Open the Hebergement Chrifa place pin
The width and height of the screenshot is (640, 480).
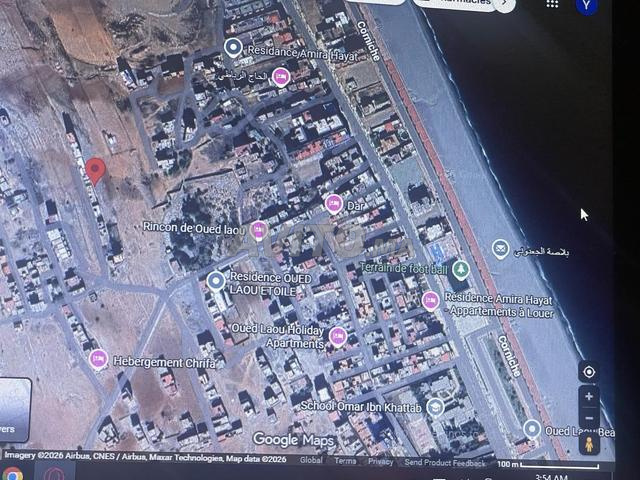coord(98,358)
